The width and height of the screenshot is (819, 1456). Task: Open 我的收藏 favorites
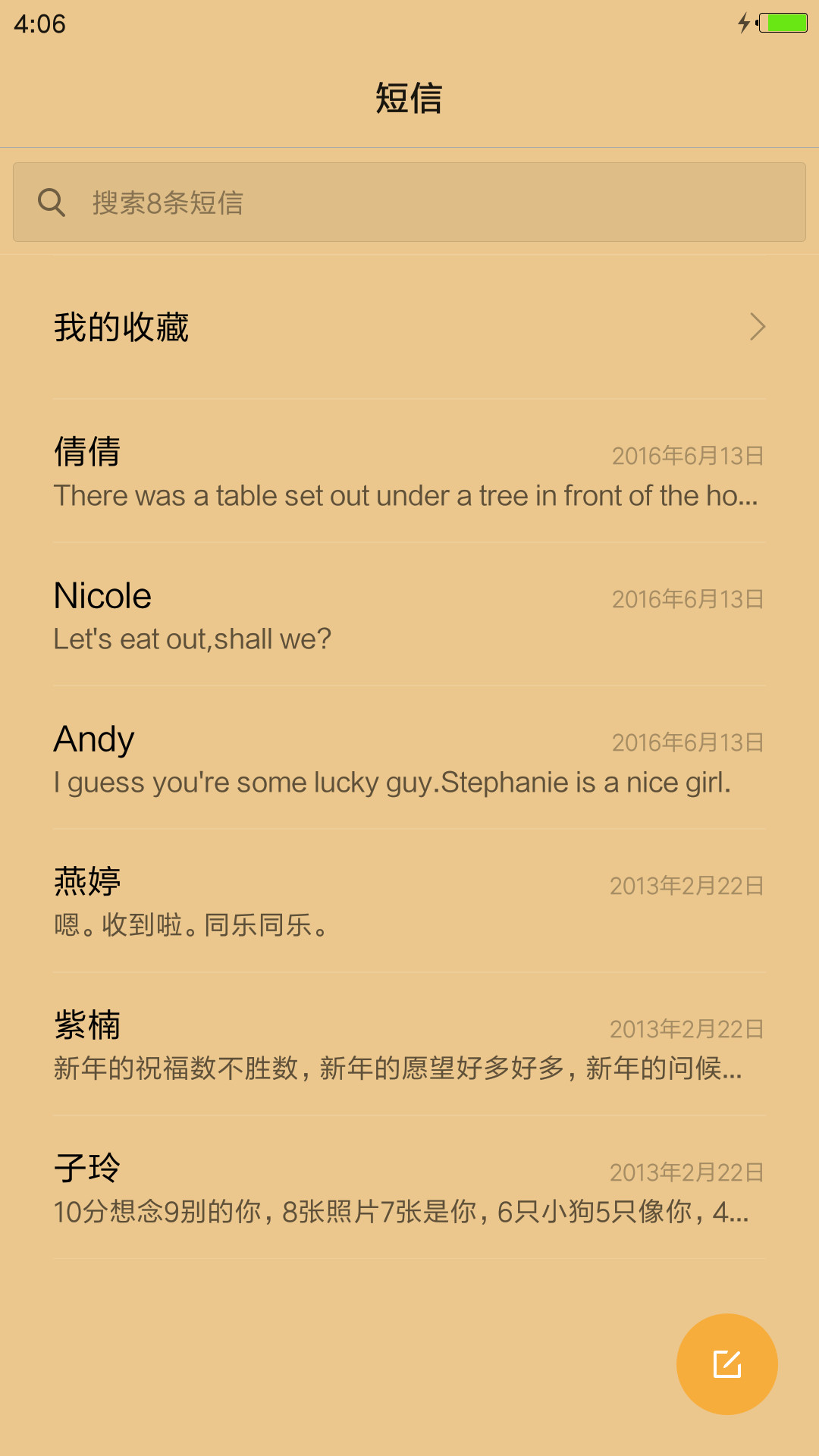pyautogui.click(x=409, y=327)
